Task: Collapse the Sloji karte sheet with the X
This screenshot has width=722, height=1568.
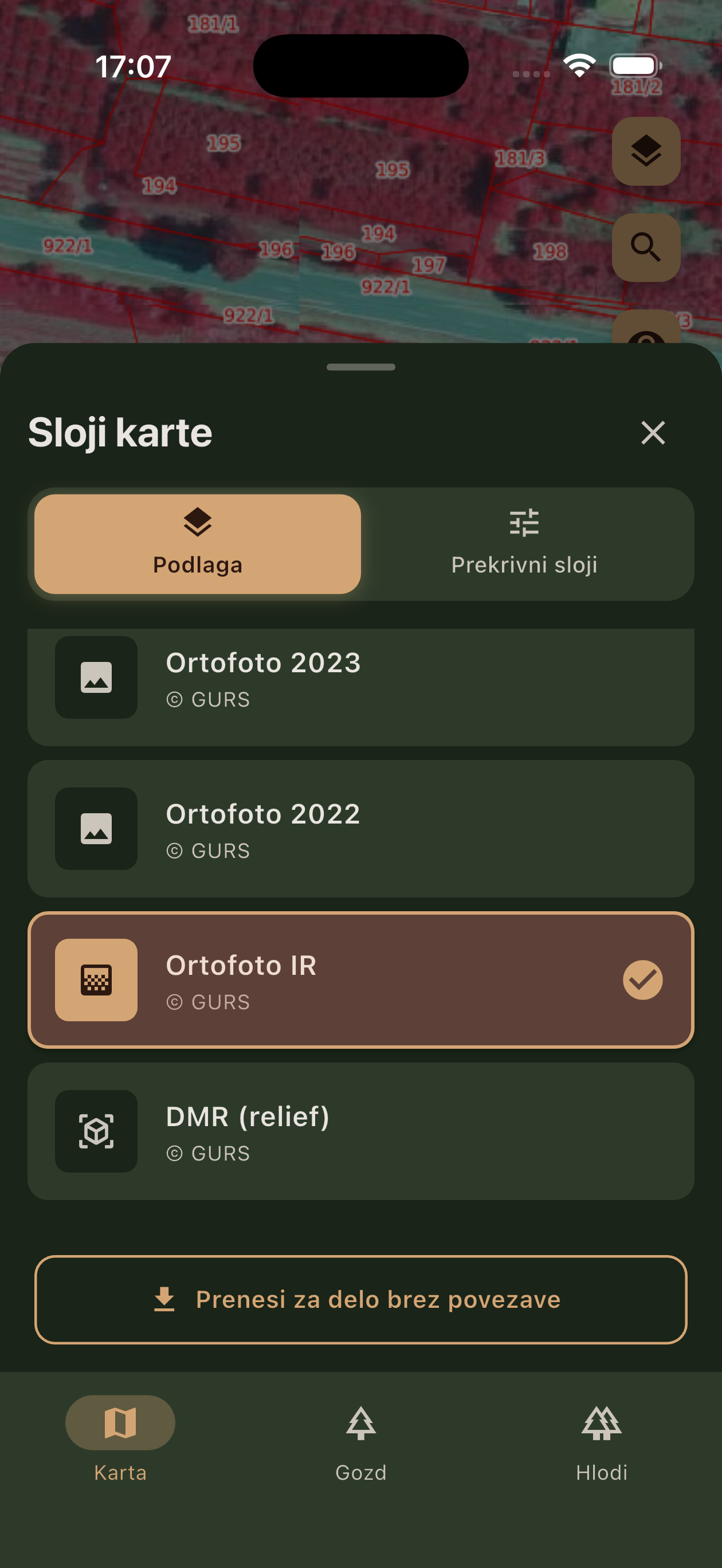Action: (x=652, y=433)
